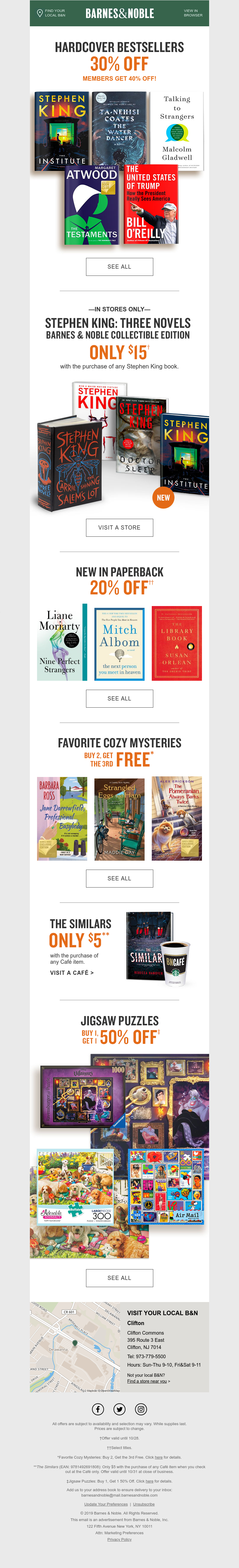The image size is (239, 1568).
Task: Tap See All under Hardcover Bestsellers
Action: (119, 267)
